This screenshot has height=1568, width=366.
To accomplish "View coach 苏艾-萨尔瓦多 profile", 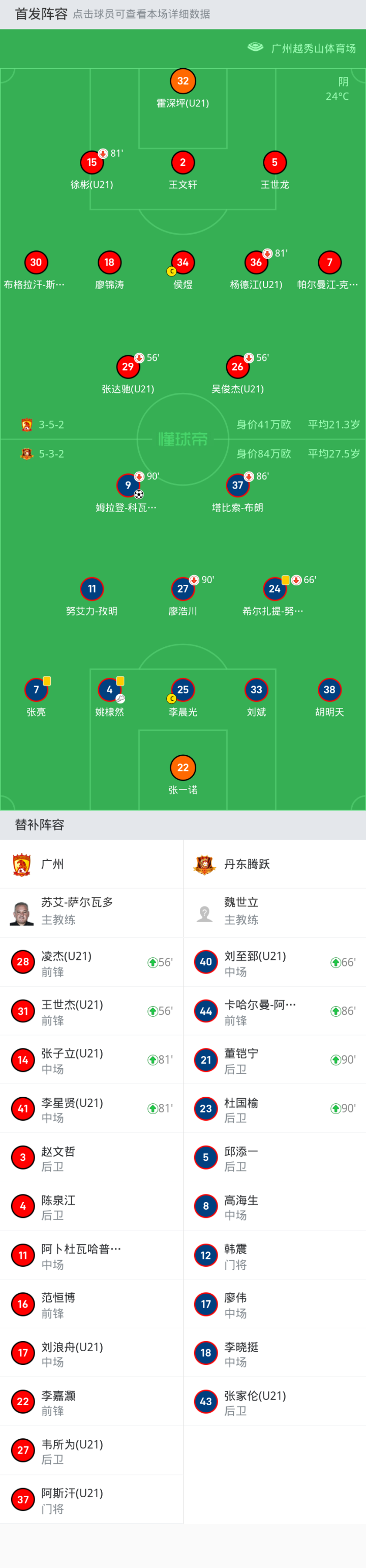I will click(91, 911).
